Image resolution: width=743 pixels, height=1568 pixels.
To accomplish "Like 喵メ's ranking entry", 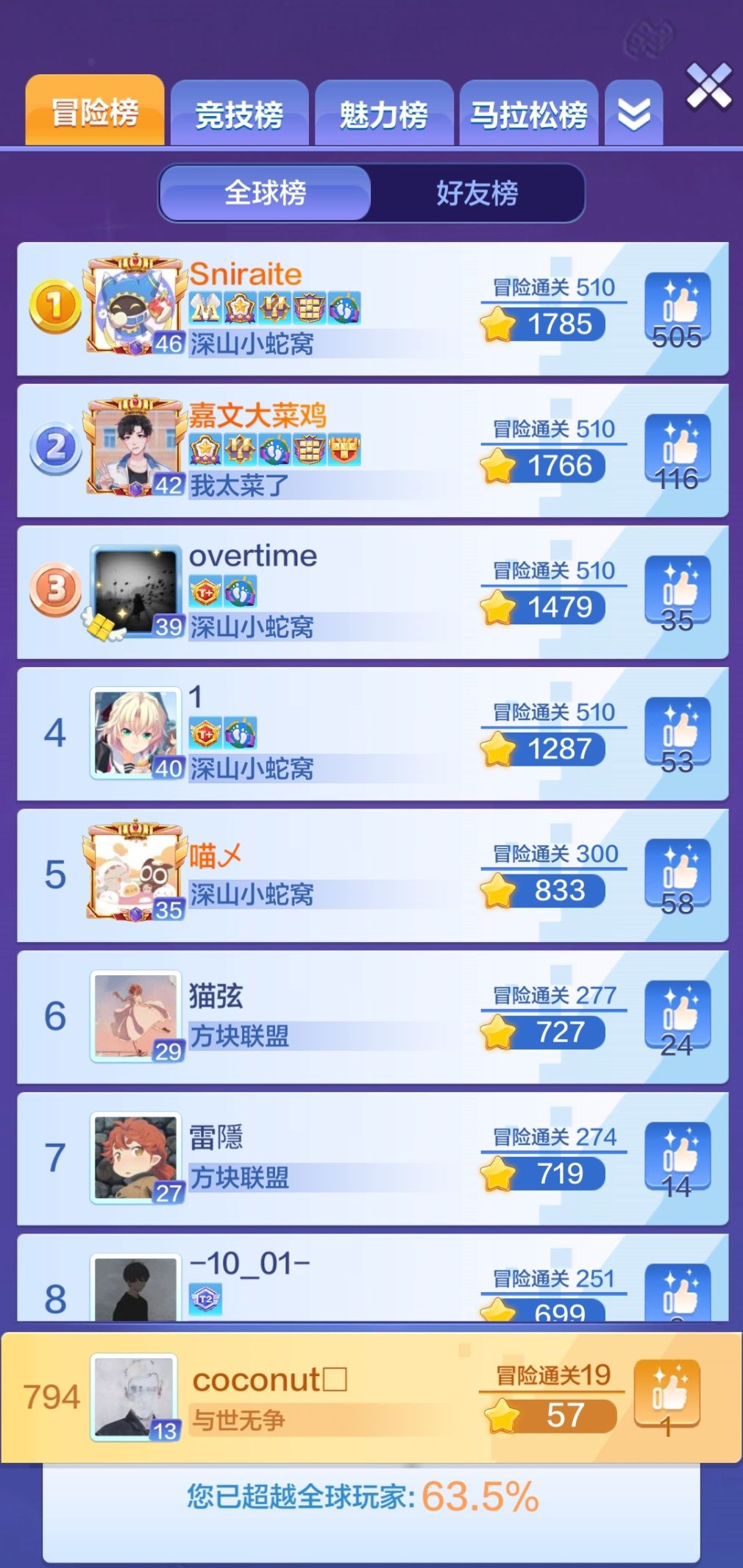I will click(x=678, y=874).
